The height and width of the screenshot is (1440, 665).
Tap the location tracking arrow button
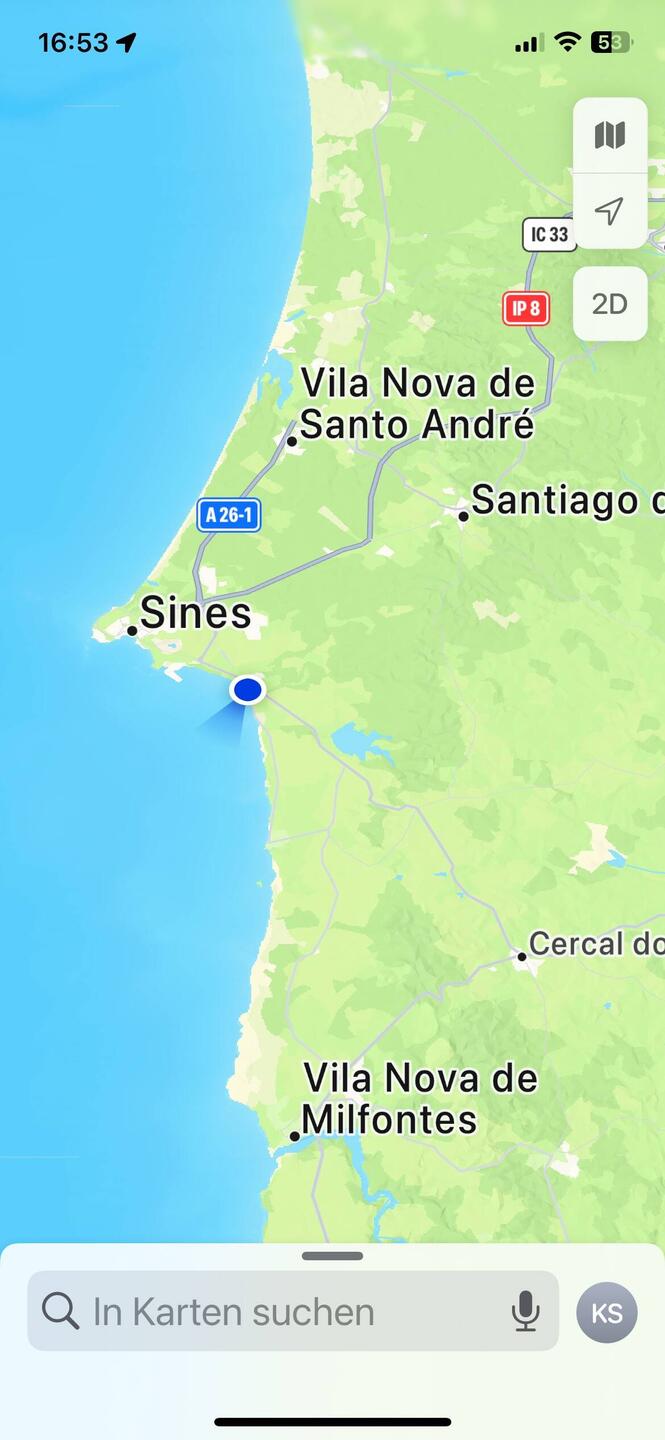609,211
